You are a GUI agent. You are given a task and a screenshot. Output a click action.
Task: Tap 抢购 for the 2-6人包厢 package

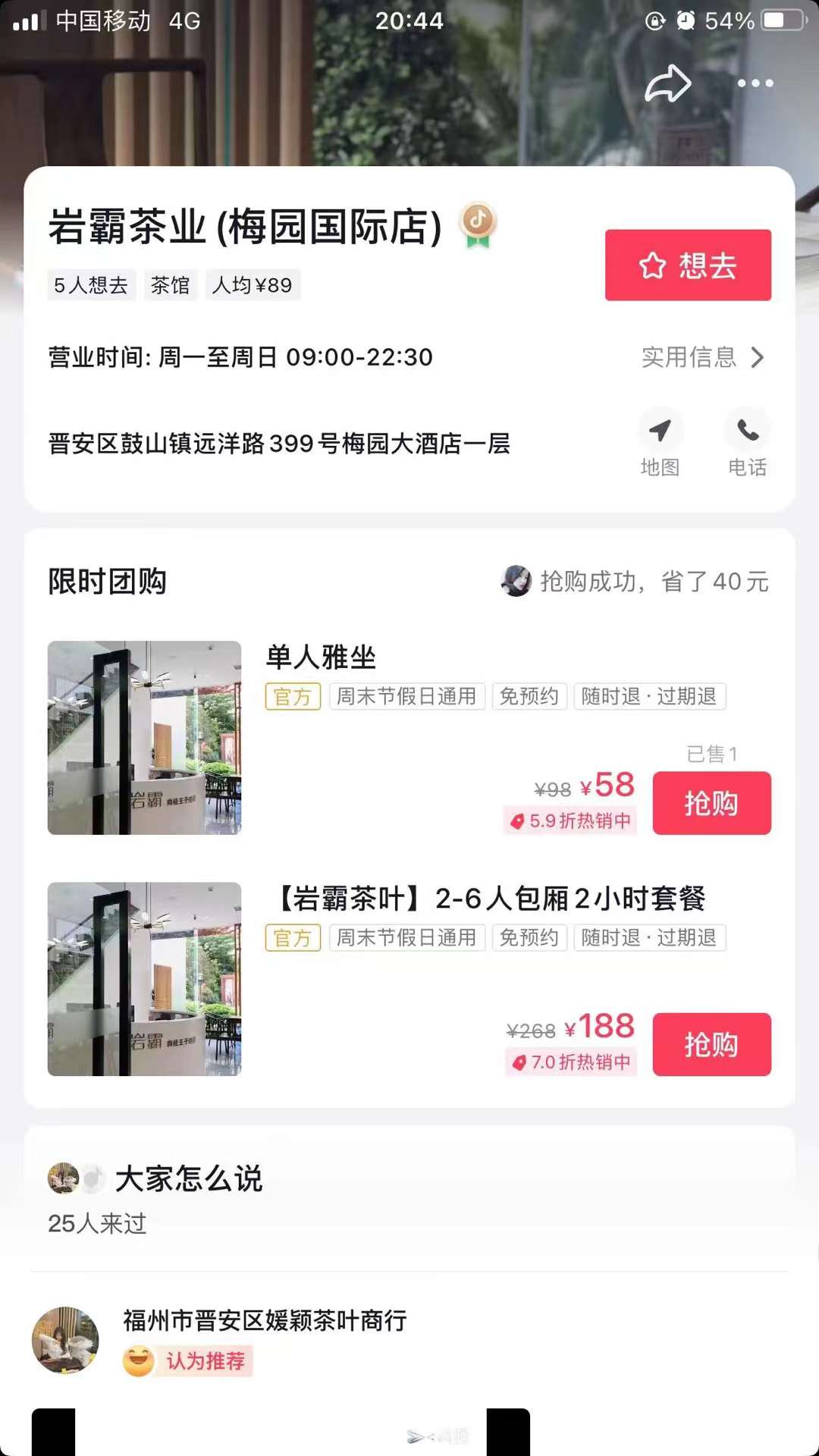coord(711,1044)
